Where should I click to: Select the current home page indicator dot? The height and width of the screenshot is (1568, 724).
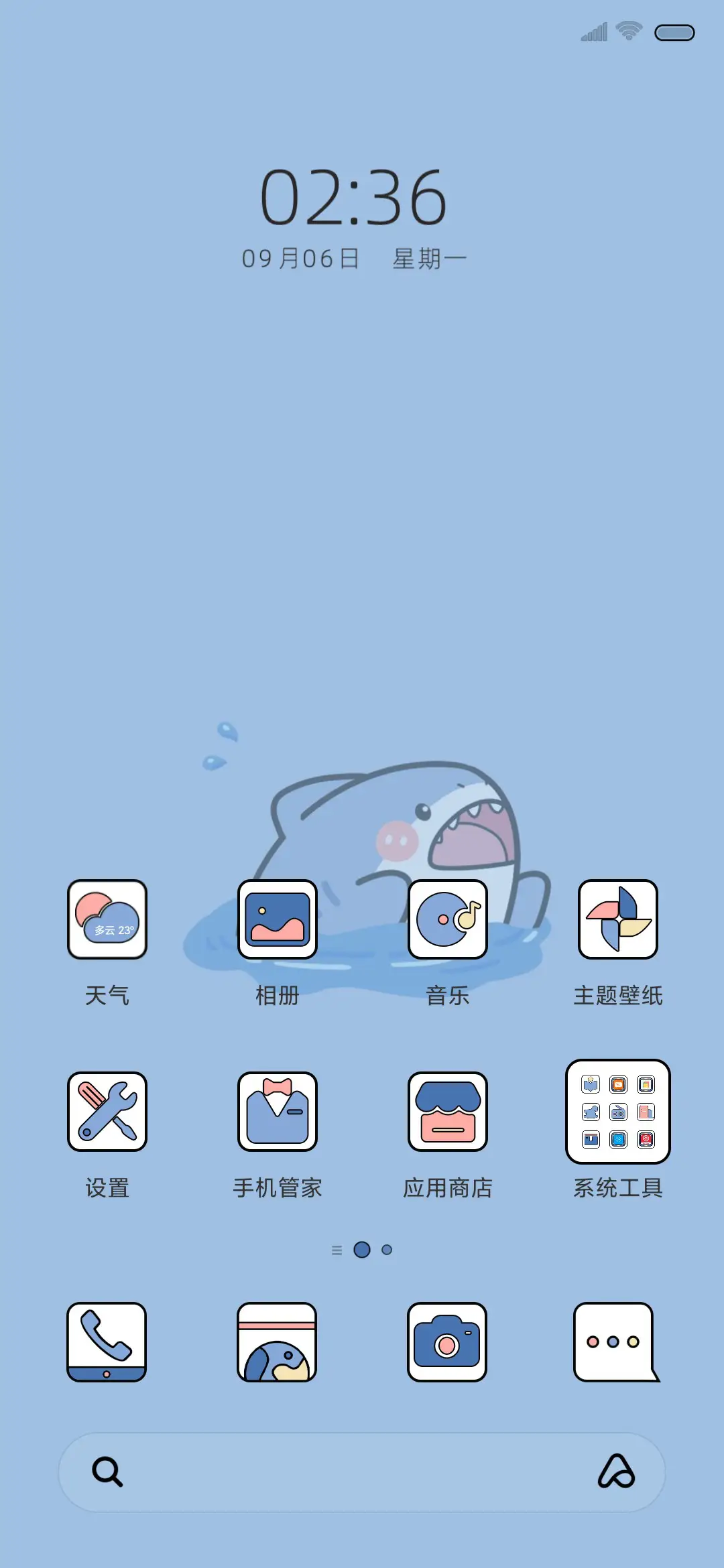click(x=362, y=1250)
